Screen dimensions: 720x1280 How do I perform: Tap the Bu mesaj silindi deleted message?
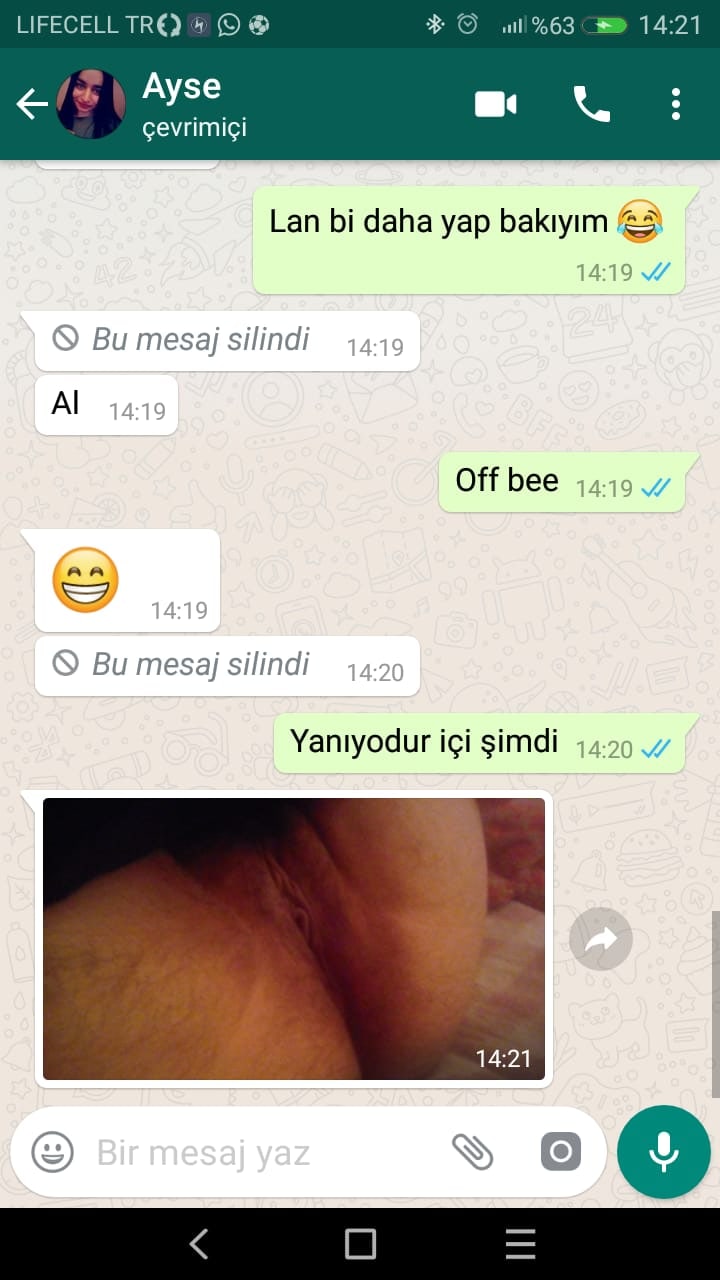226,340
